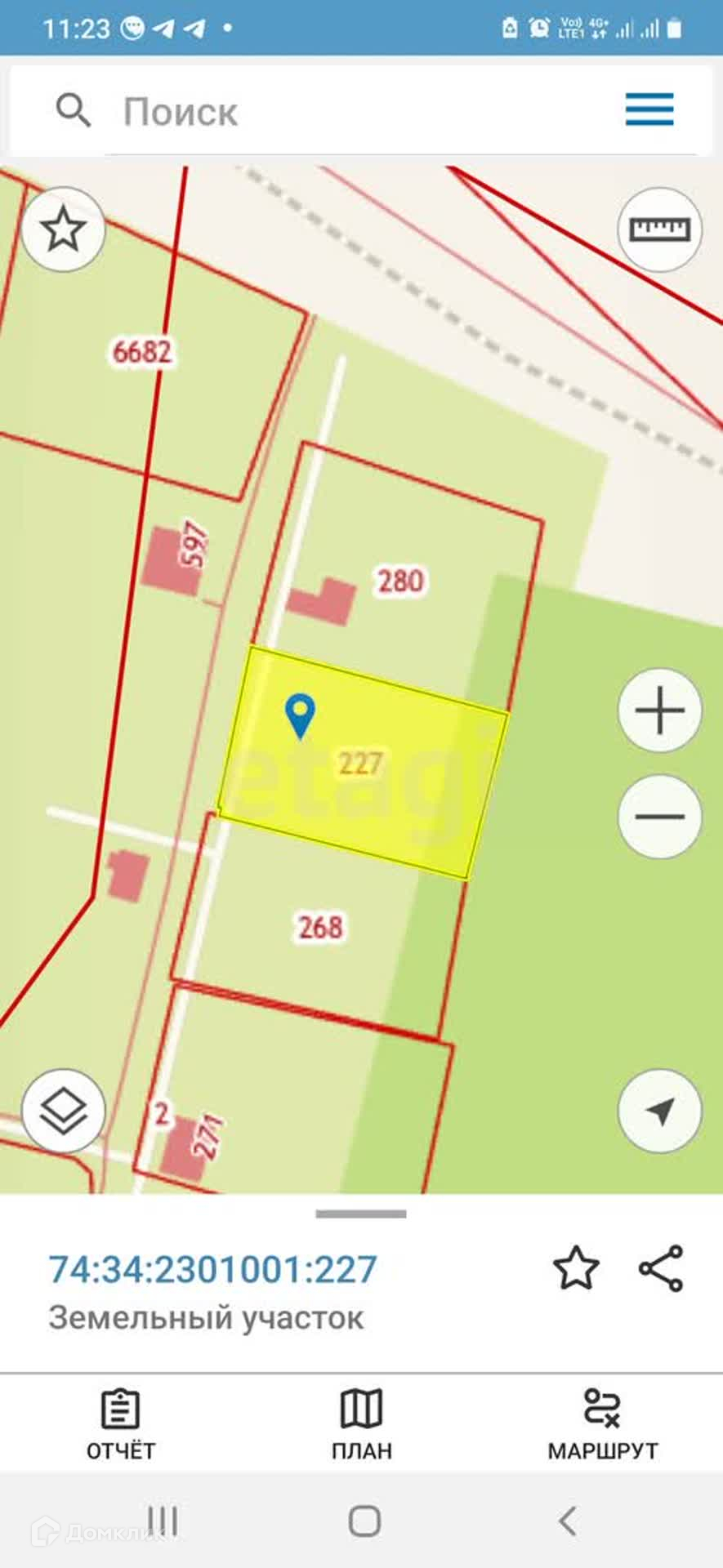Screen dimensions: 723x1568
Task: Expand the parcel info sheet handle
Action: 361,1214
